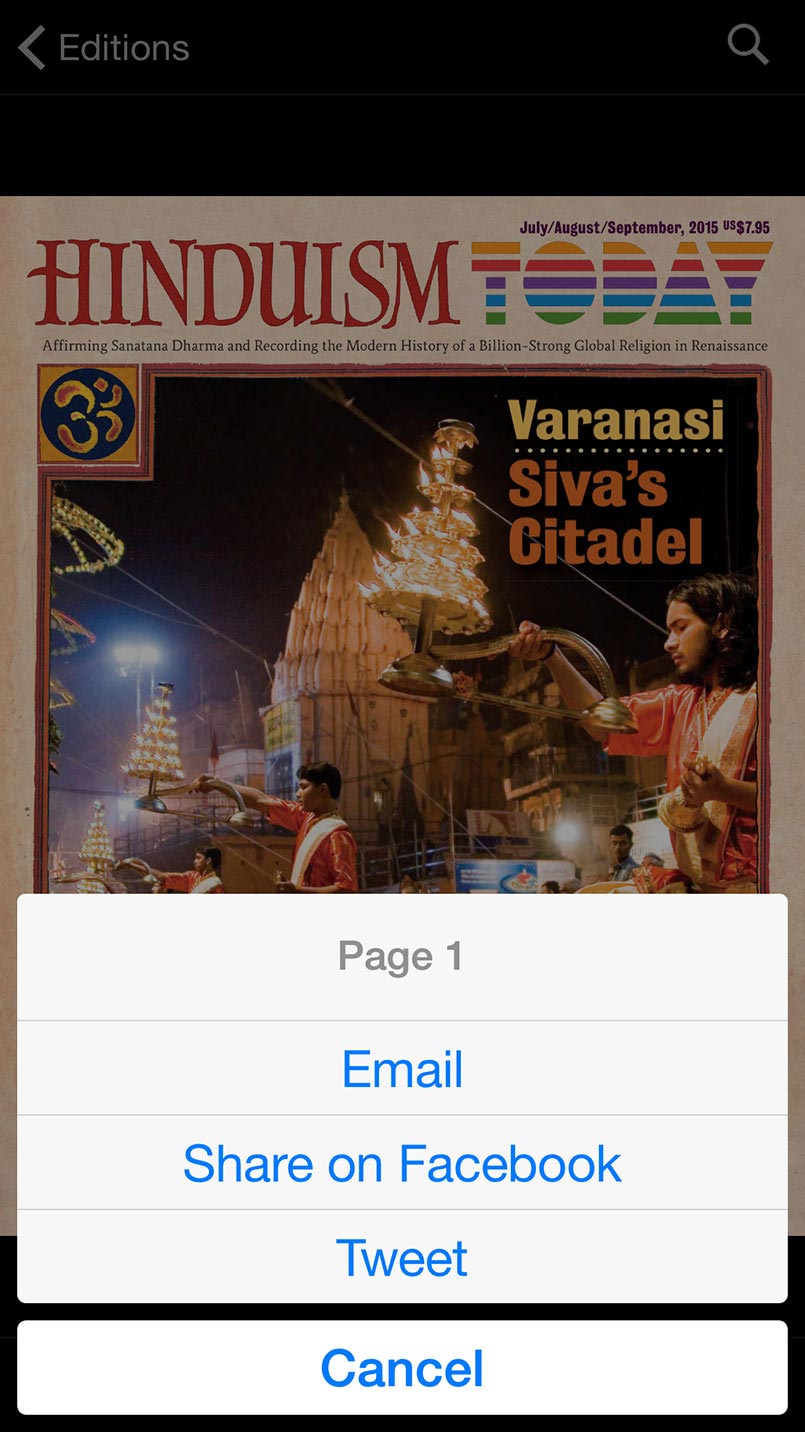Viewport: 805px width, 1432px height.
Task: Tweet this magazine page
Action: (x=402, y=1257)
